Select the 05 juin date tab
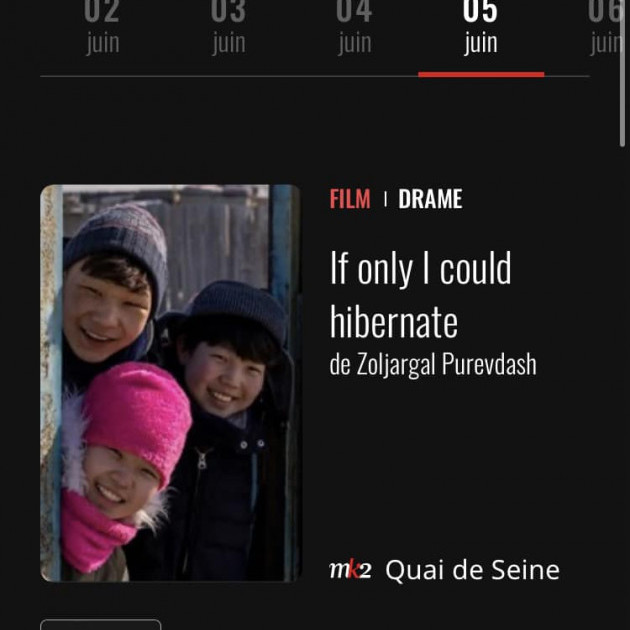630x630 pixels. (480, 30)
